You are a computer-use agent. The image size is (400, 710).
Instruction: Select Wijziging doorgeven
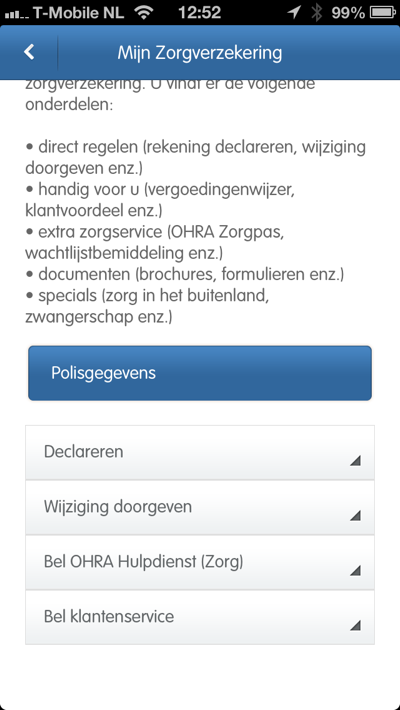[x=200, y=508]
